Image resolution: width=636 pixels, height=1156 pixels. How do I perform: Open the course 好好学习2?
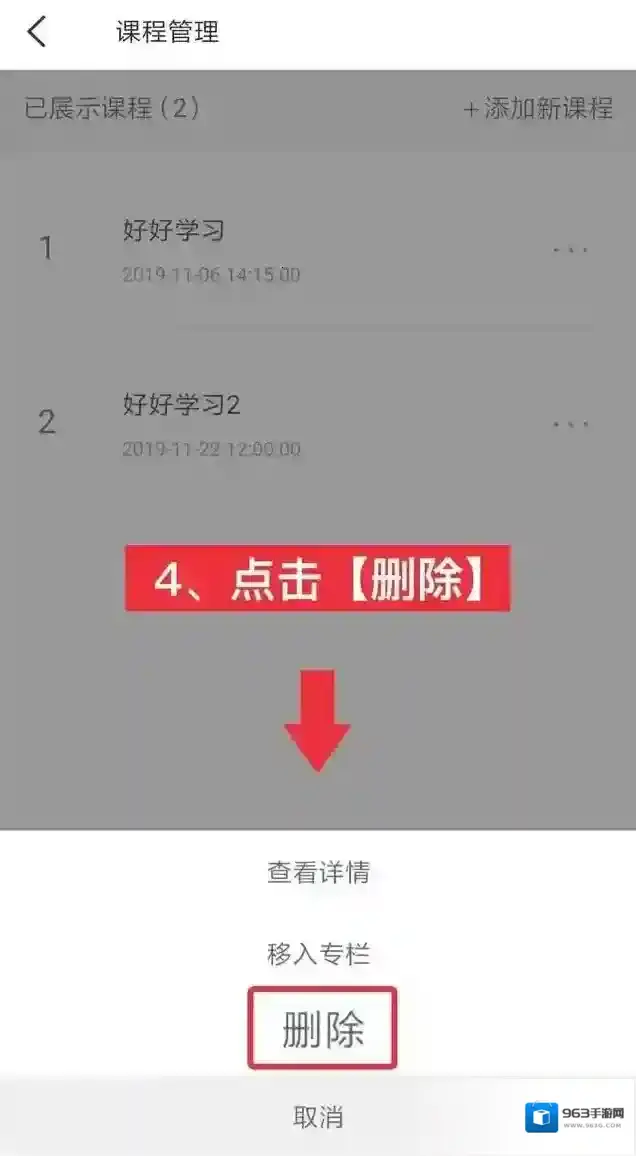pyautogui.click(x=182, y=405)
